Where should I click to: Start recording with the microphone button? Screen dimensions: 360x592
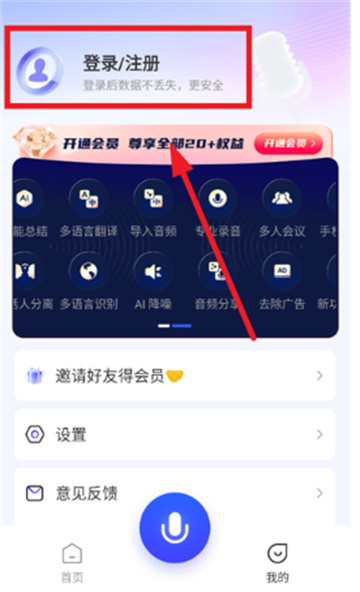click(175, 527)
